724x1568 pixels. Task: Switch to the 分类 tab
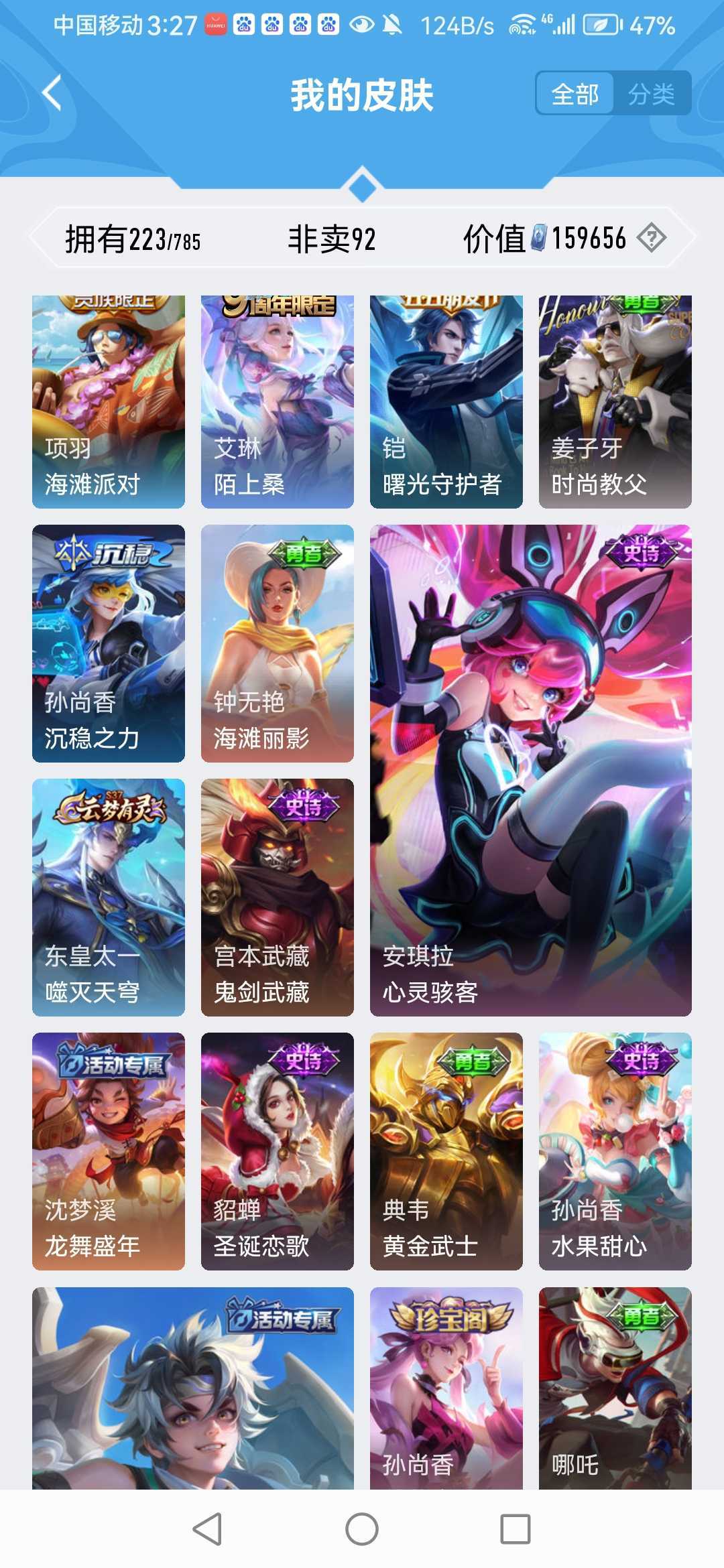(651, 94)
